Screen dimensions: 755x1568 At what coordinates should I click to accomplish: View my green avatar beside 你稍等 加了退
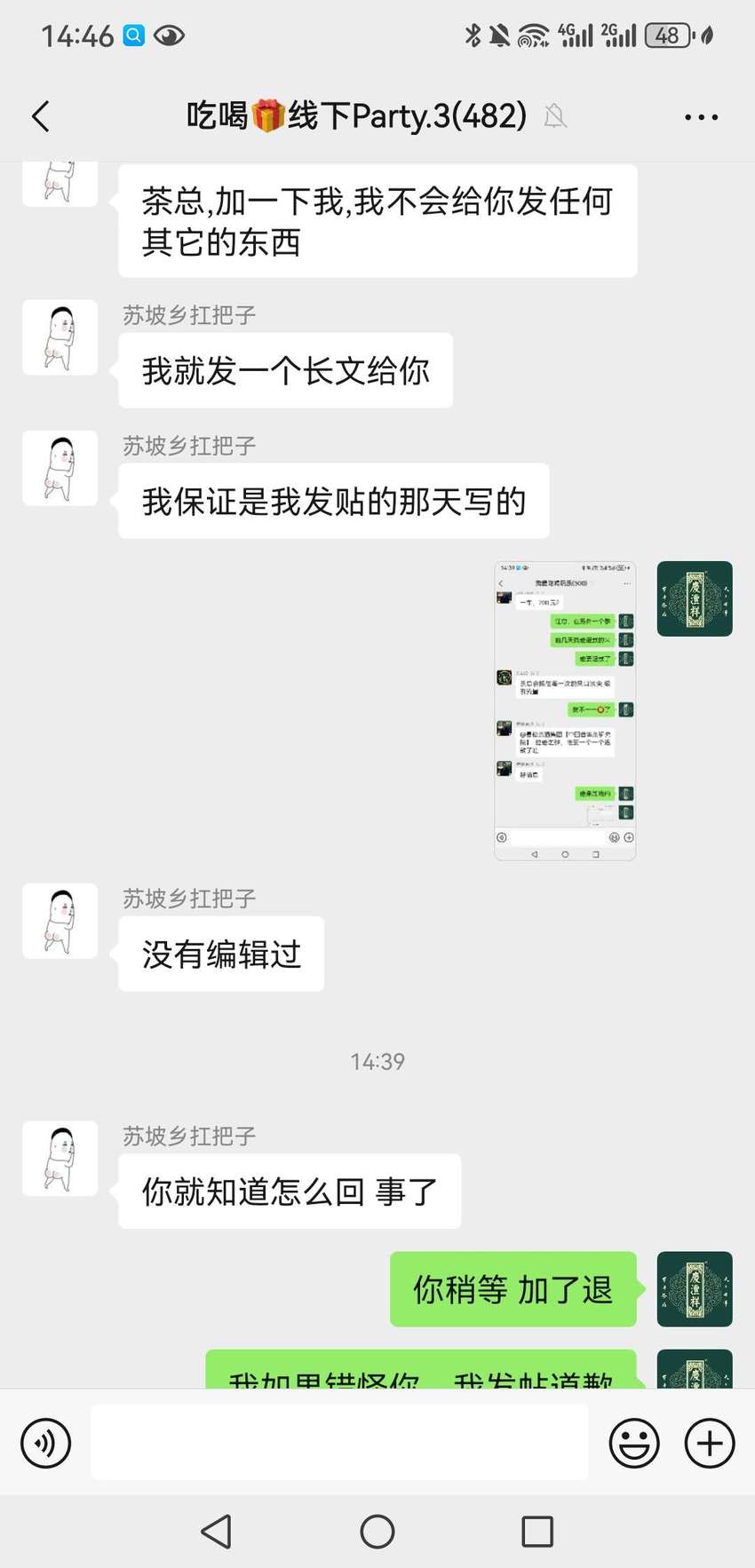point(695,1289)
